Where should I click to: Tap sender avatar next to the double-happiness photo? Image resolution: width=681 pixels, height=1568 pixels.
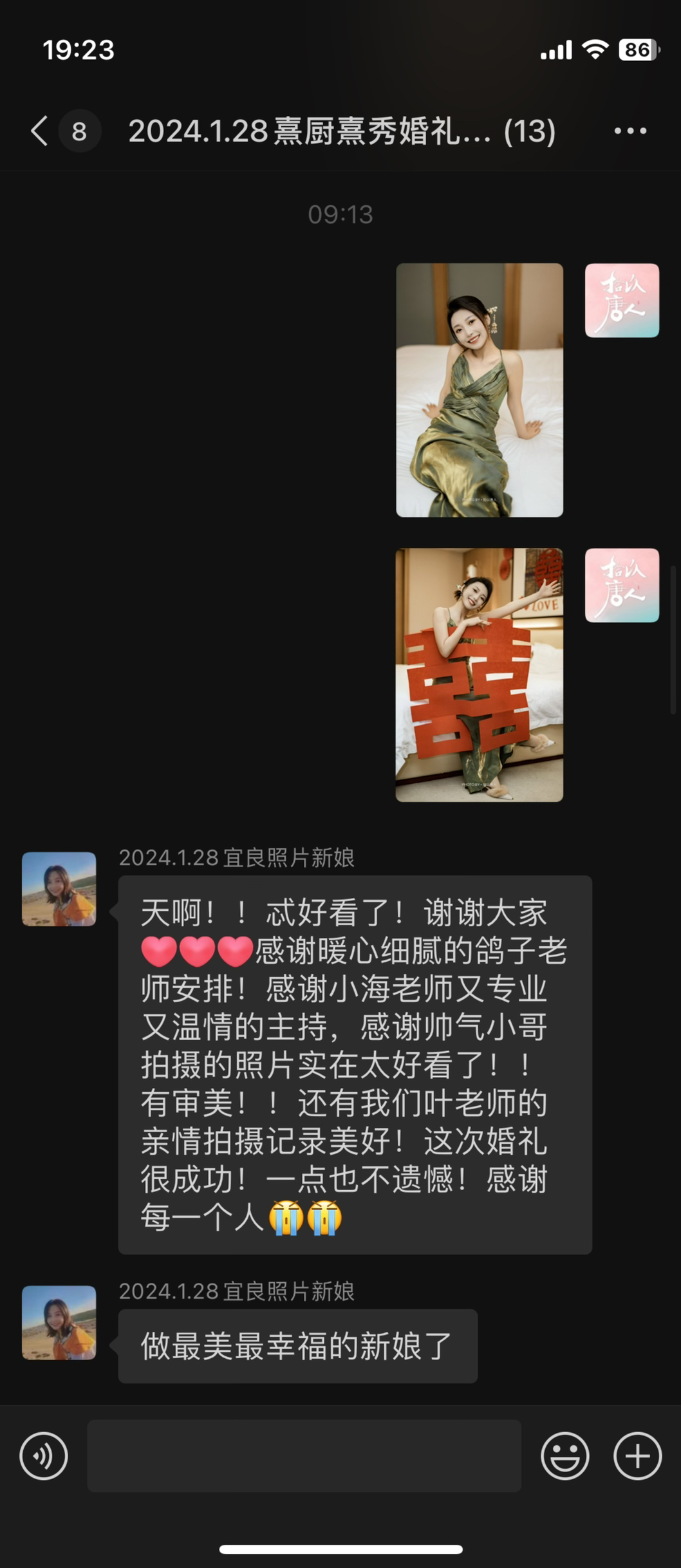click(622, 585)
